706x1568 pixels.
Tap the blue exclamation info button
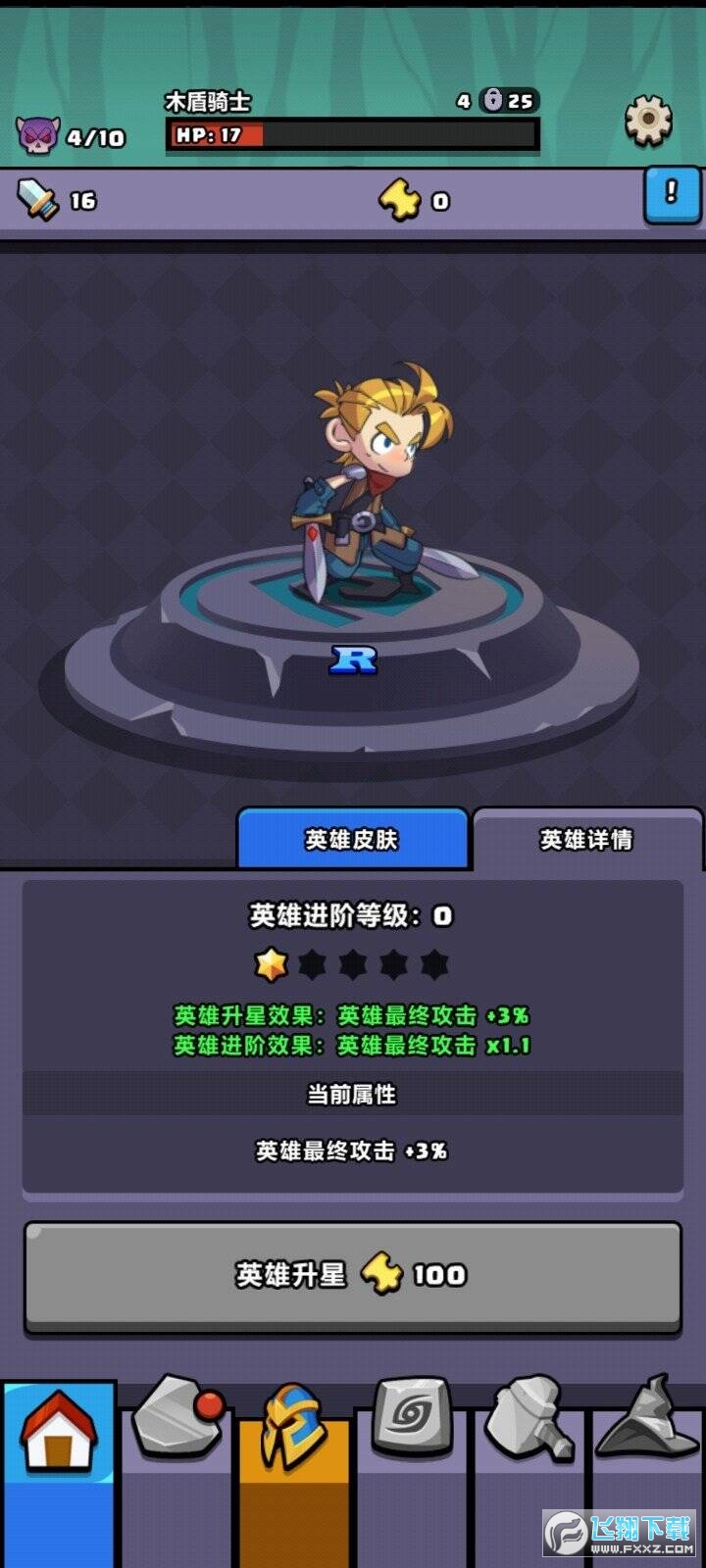(x=672, y=194)
